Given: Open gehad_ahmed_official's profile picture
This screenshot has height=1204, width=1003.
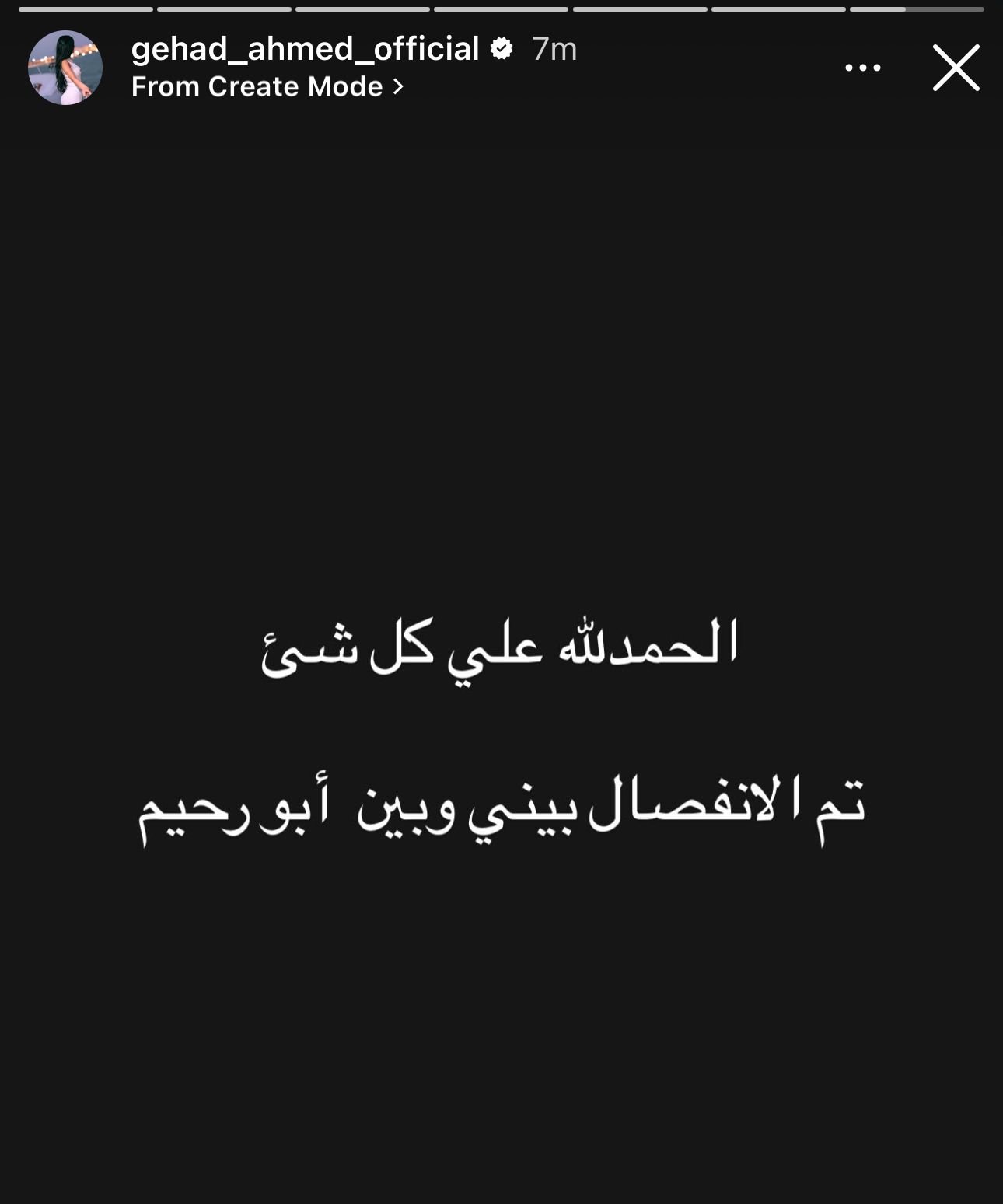Looking at the screenshot, I should coord(65,68).
